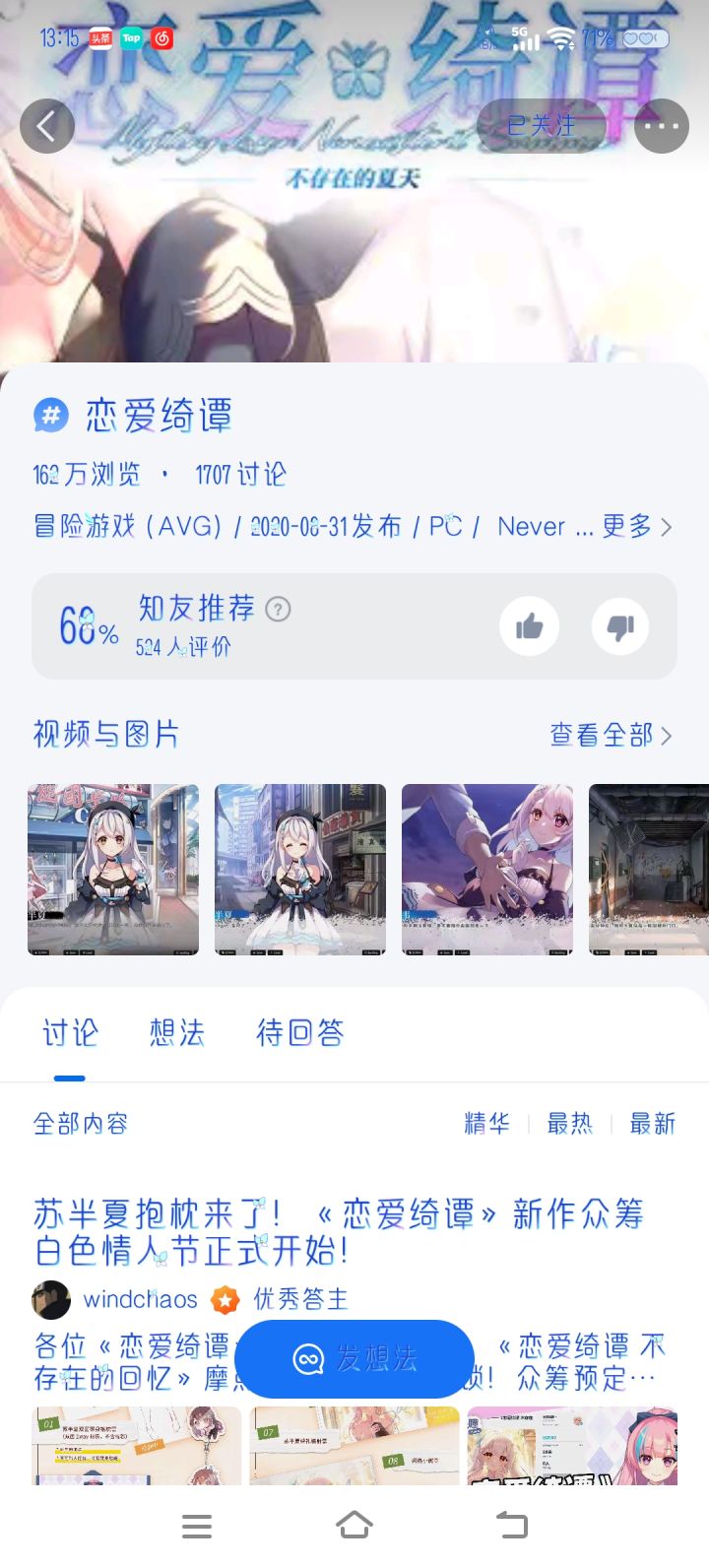
Task: Open the help tooltip next to 知友推荐
Action: pyautogui.click(x=279, y=610)
